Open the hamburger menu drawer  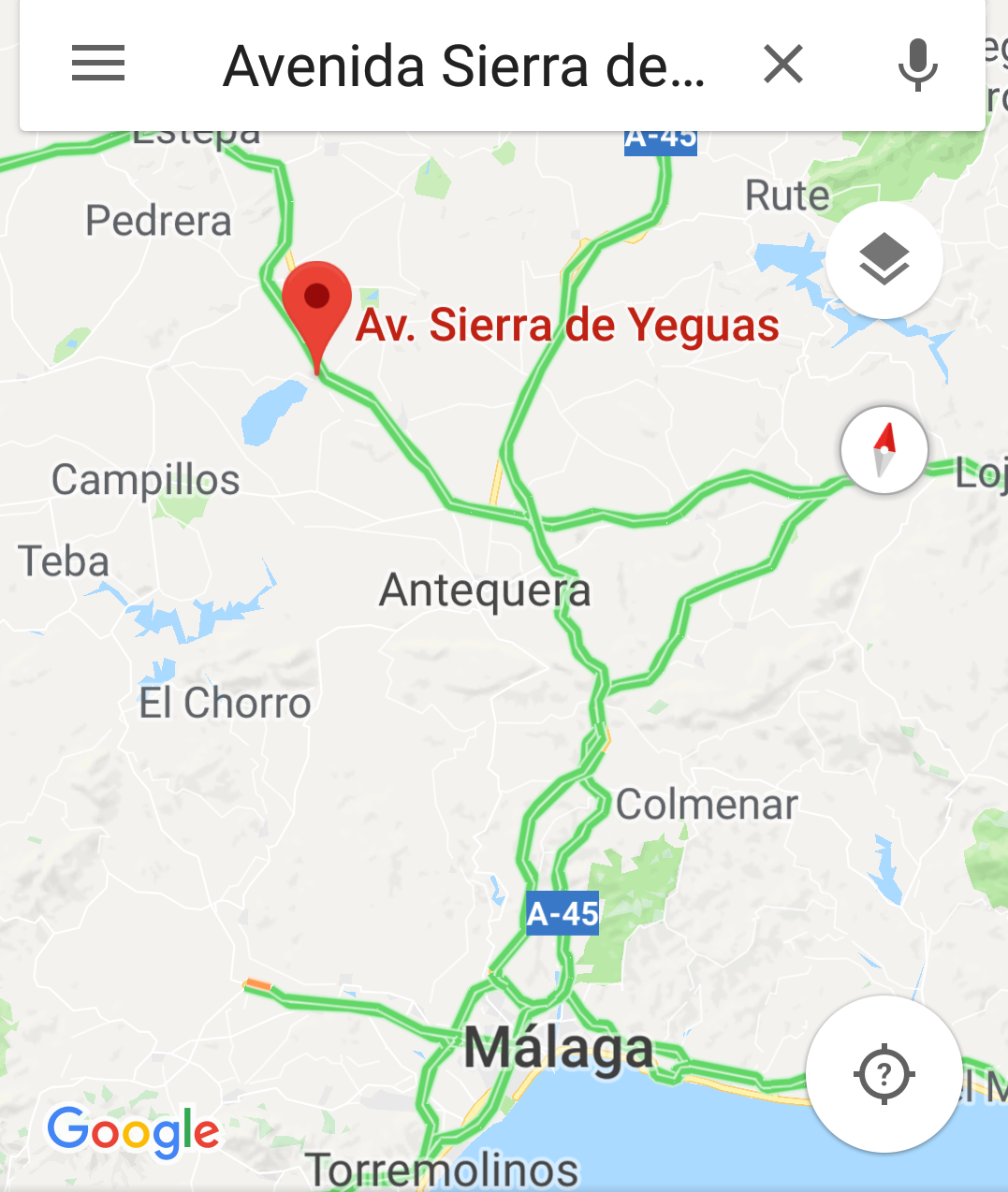coord(98,64)
